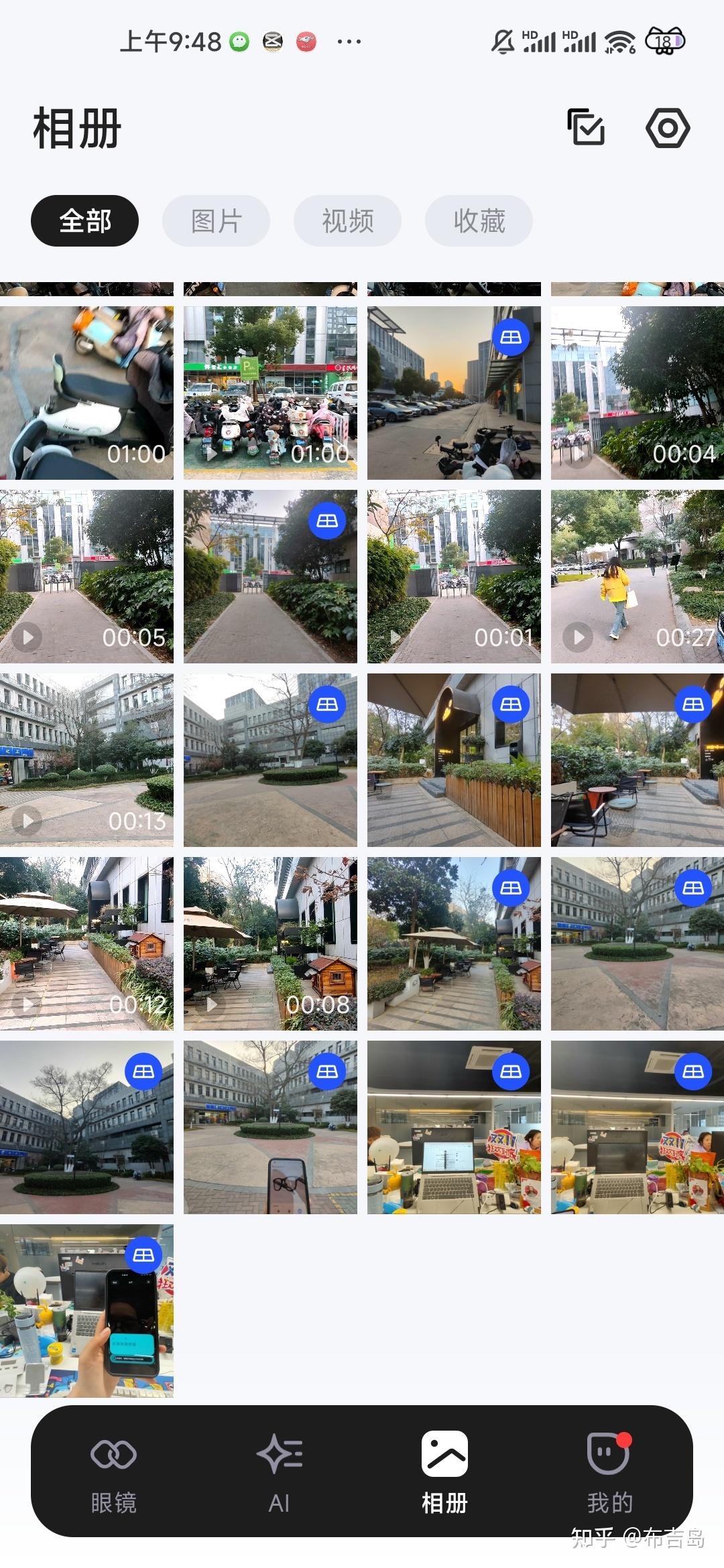Open the AI tab
724x1568 pixels.
[x=280, y=1471]
